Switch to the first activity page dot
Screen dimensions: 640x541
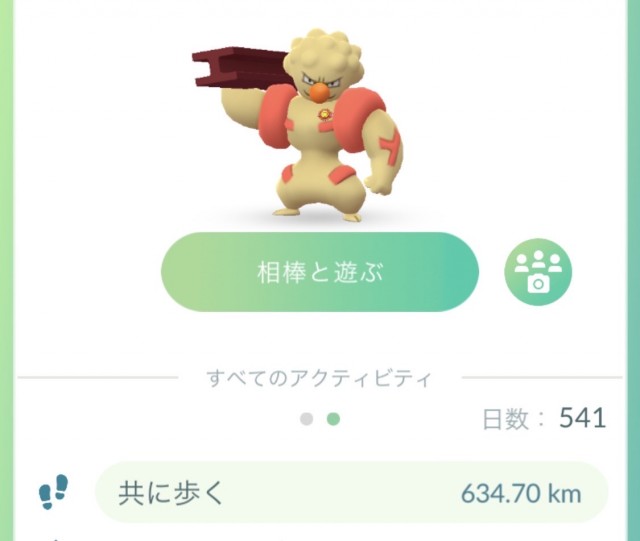[x=307, y=419]
